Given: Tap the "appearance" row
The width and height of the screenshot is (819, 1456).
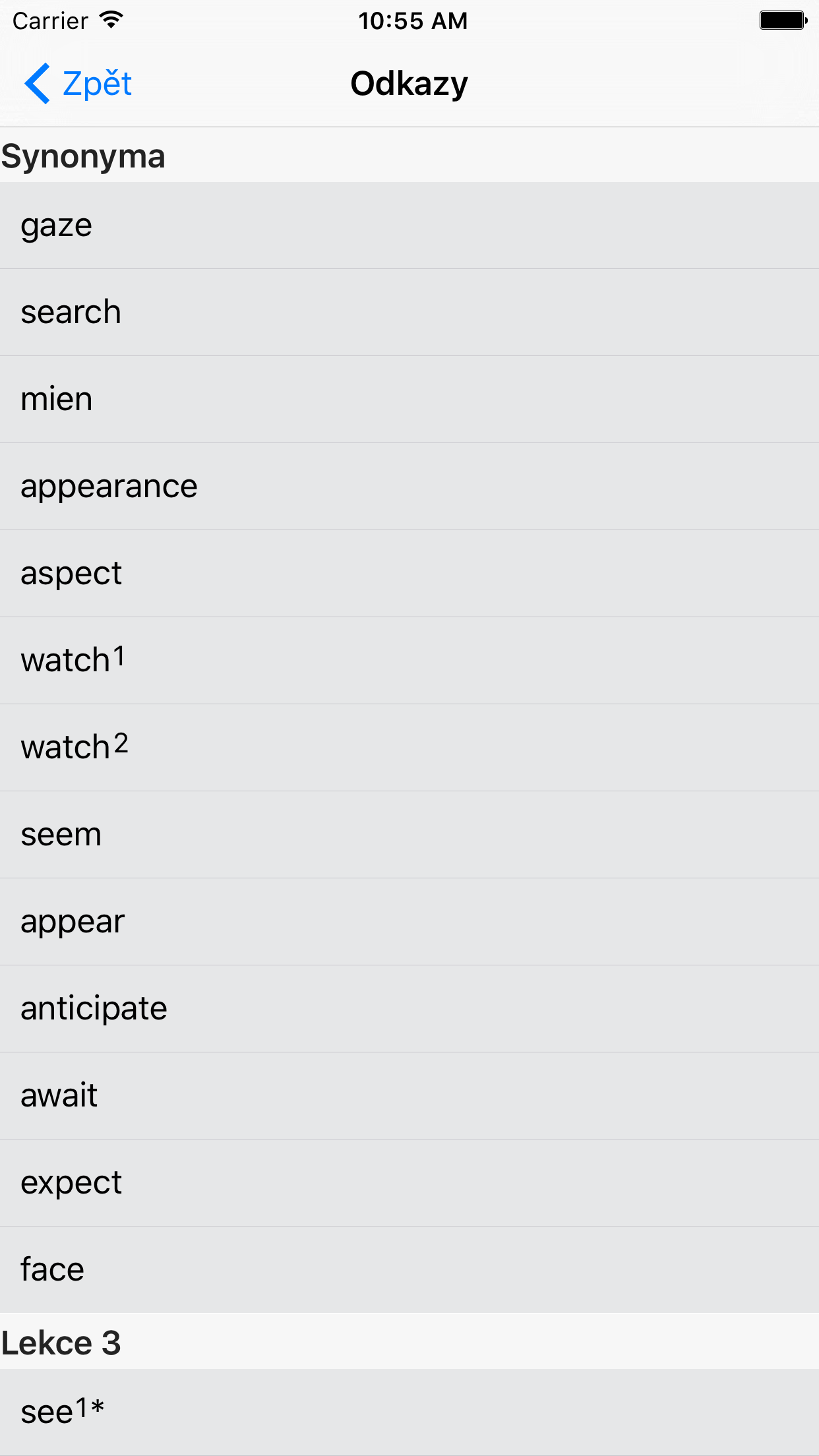Looking at the screenshot, I should tap(409, 487).
